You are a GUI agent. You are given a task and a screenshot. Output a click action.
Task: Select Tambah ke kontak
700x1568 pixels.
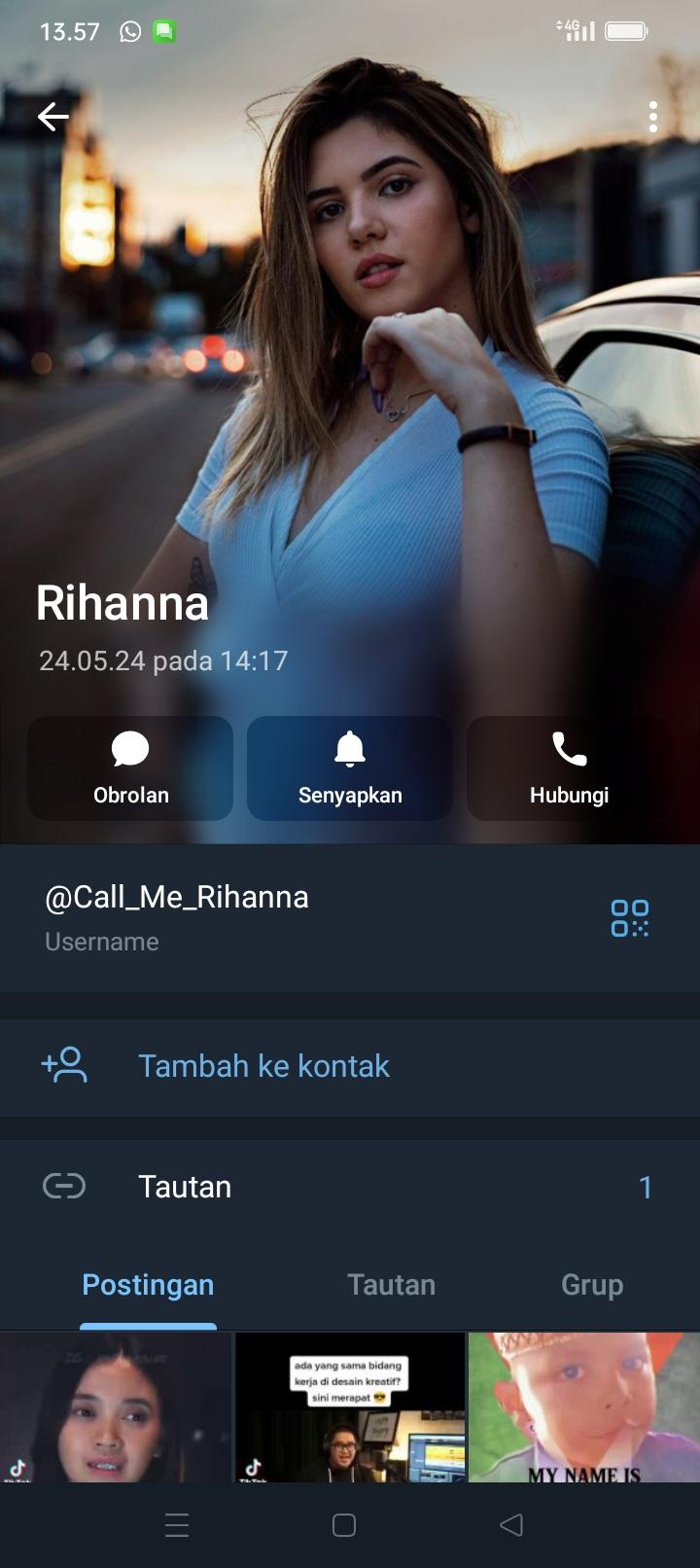[x=350, y=1066]
